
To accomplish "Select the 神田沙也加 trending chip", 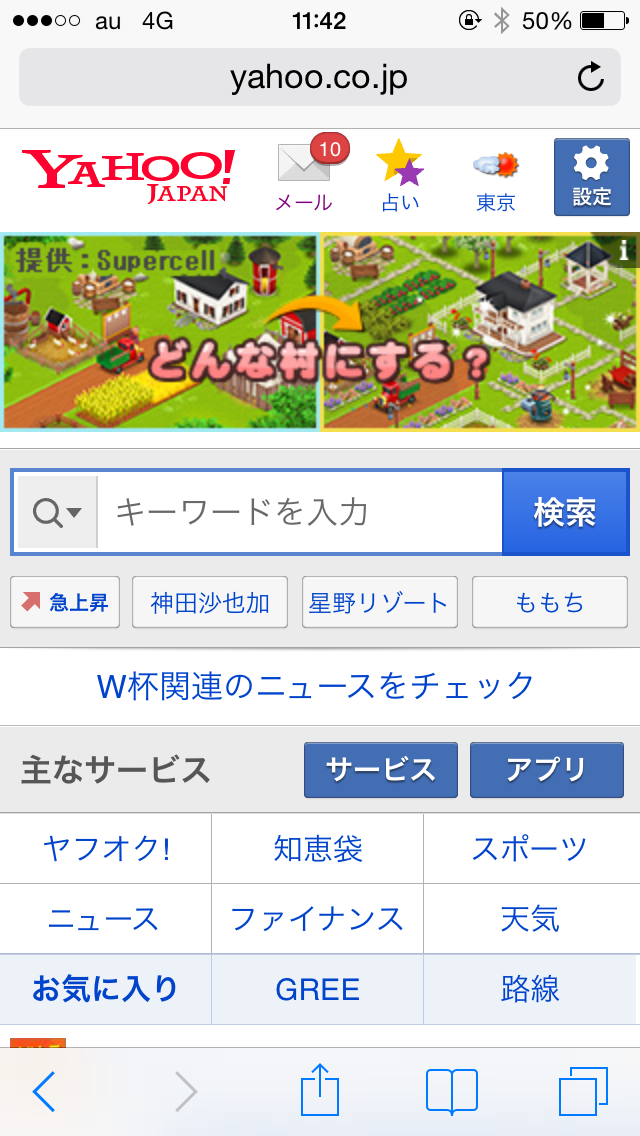I will coord(209,602).
